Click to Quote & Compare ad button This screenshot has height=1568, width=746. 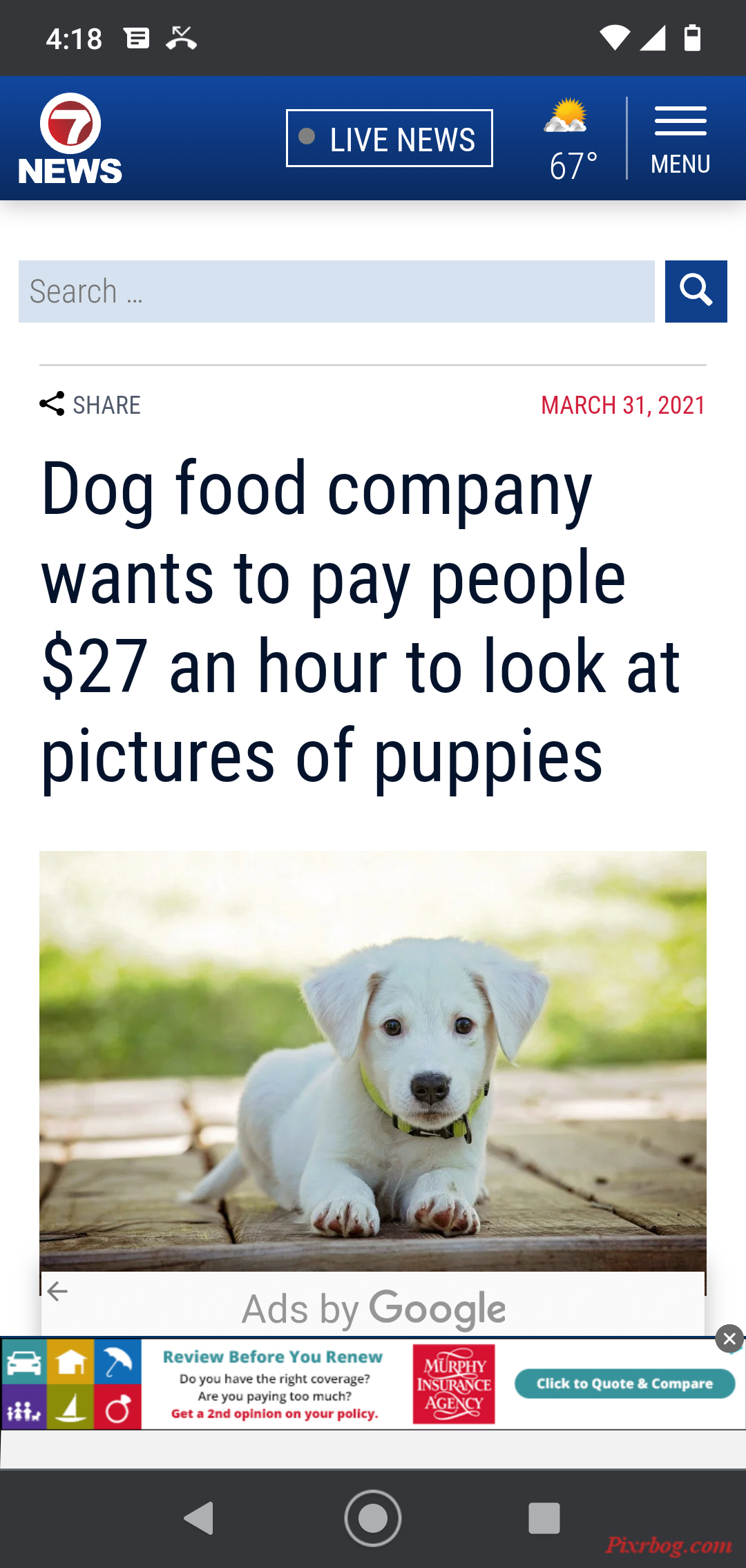624,1384
